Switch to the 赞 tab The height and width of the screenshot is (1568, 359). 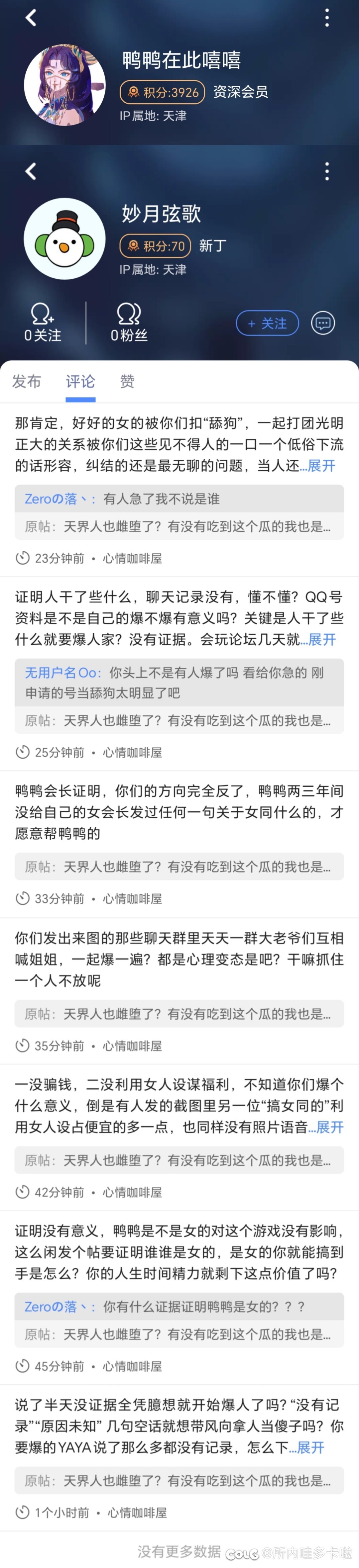[127, 382]
